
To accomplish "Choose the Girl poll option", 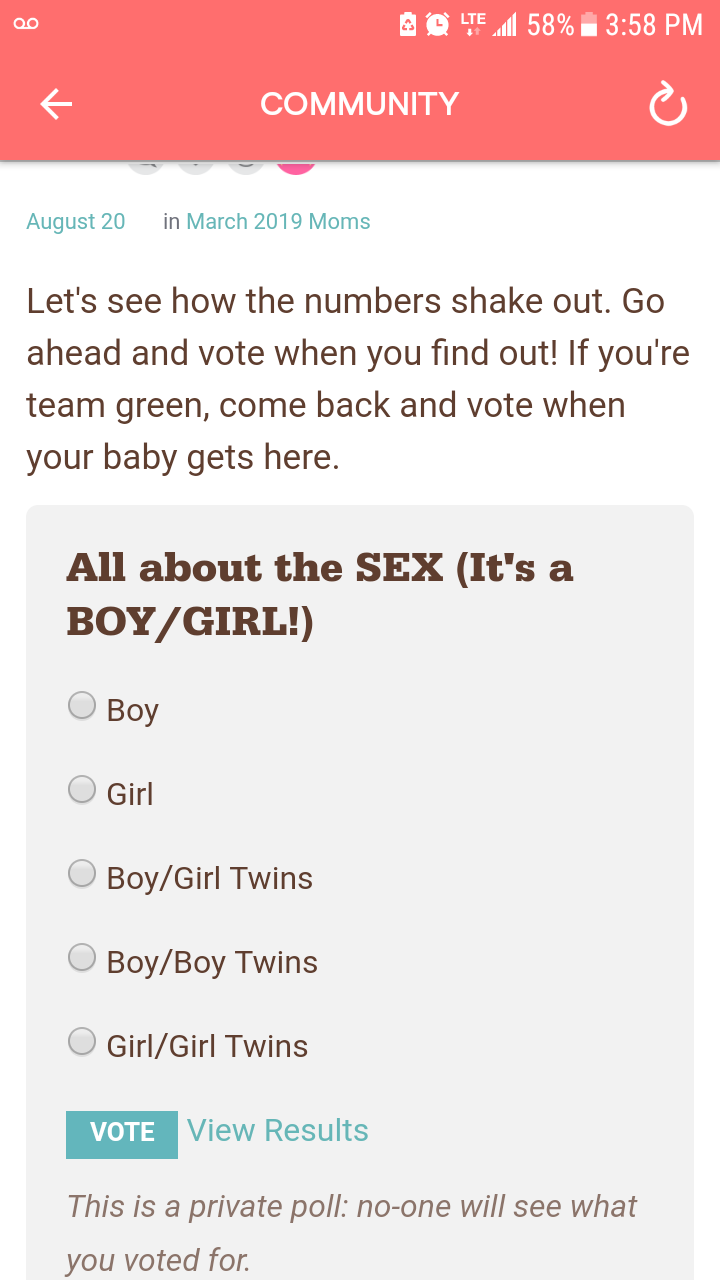I will coord(82,790).
